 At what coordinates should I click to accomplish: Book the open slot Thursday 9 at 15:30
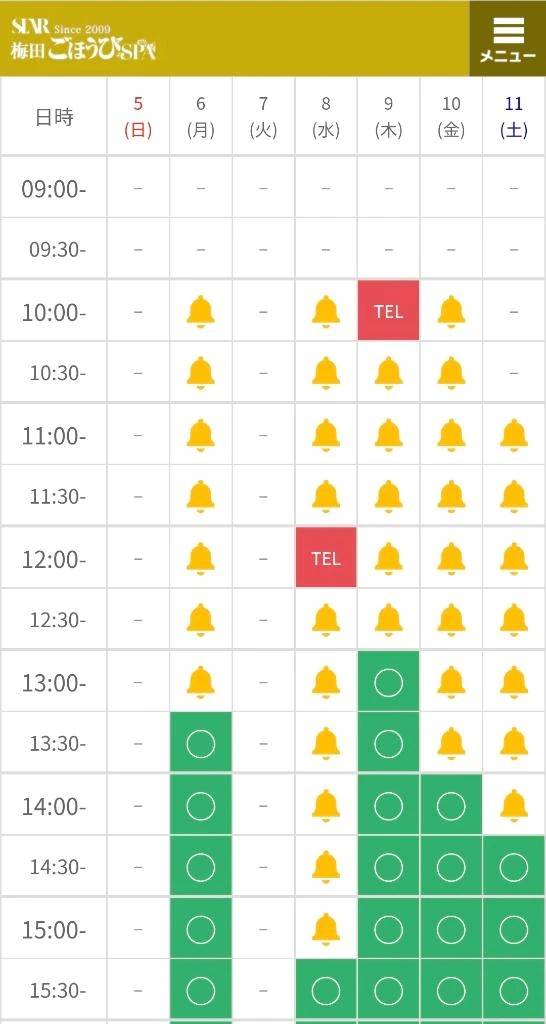pyautogui.click(x=389, y=990)
